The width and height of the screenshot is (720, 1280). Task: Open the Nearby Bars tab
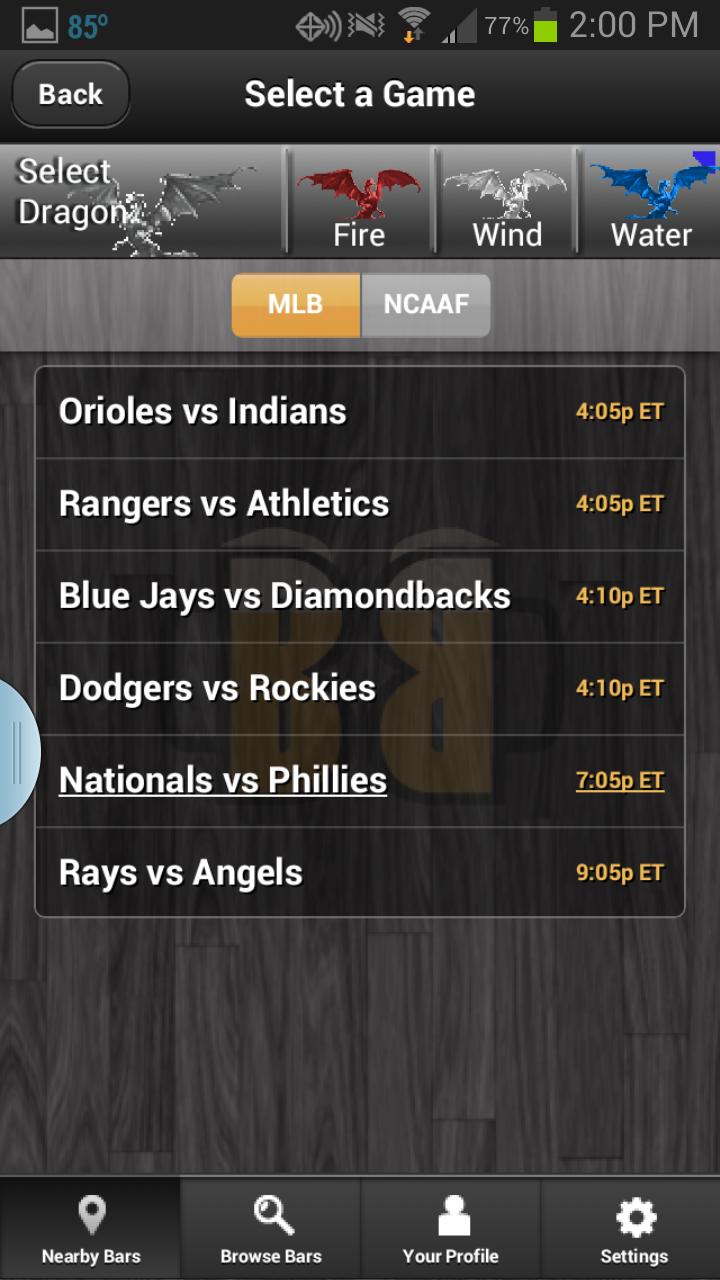(x=91, y=1230)
